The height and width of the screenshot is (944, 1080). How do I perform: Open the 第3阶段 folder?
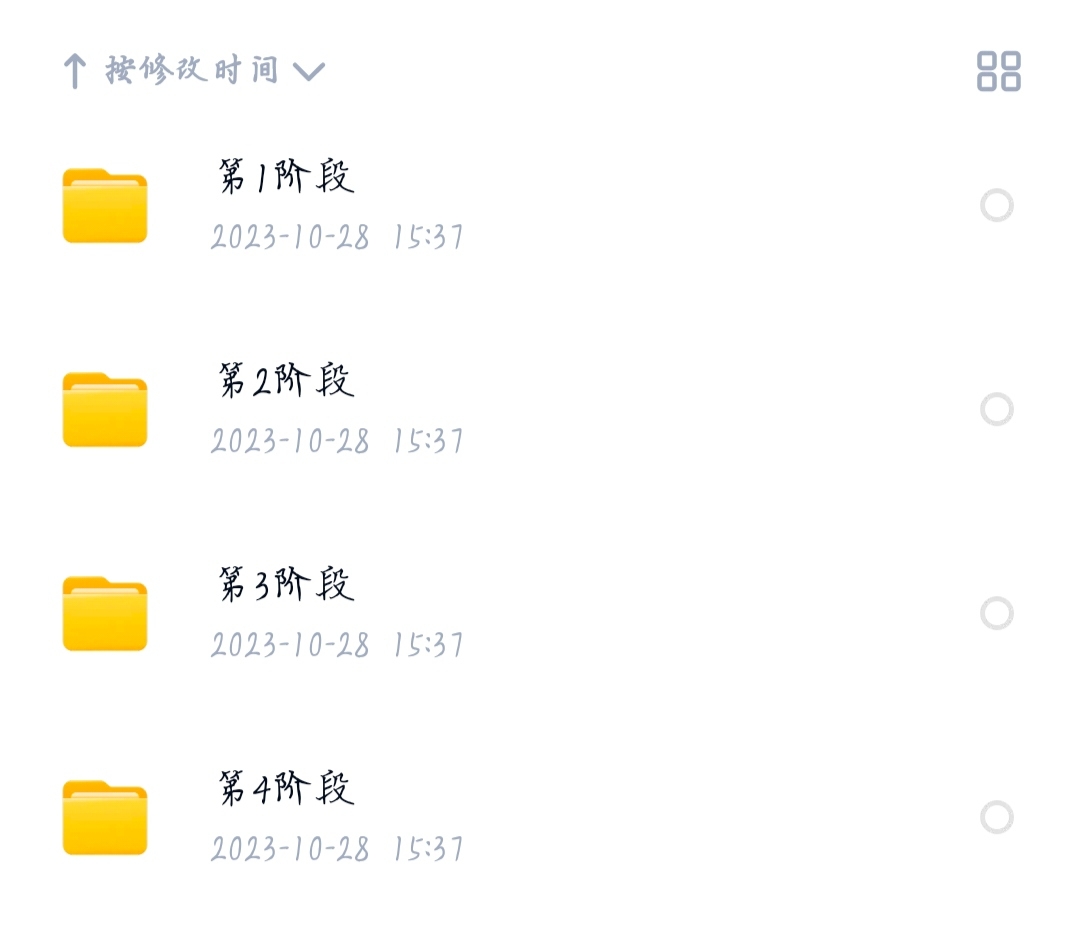click(x=286, y=586)
